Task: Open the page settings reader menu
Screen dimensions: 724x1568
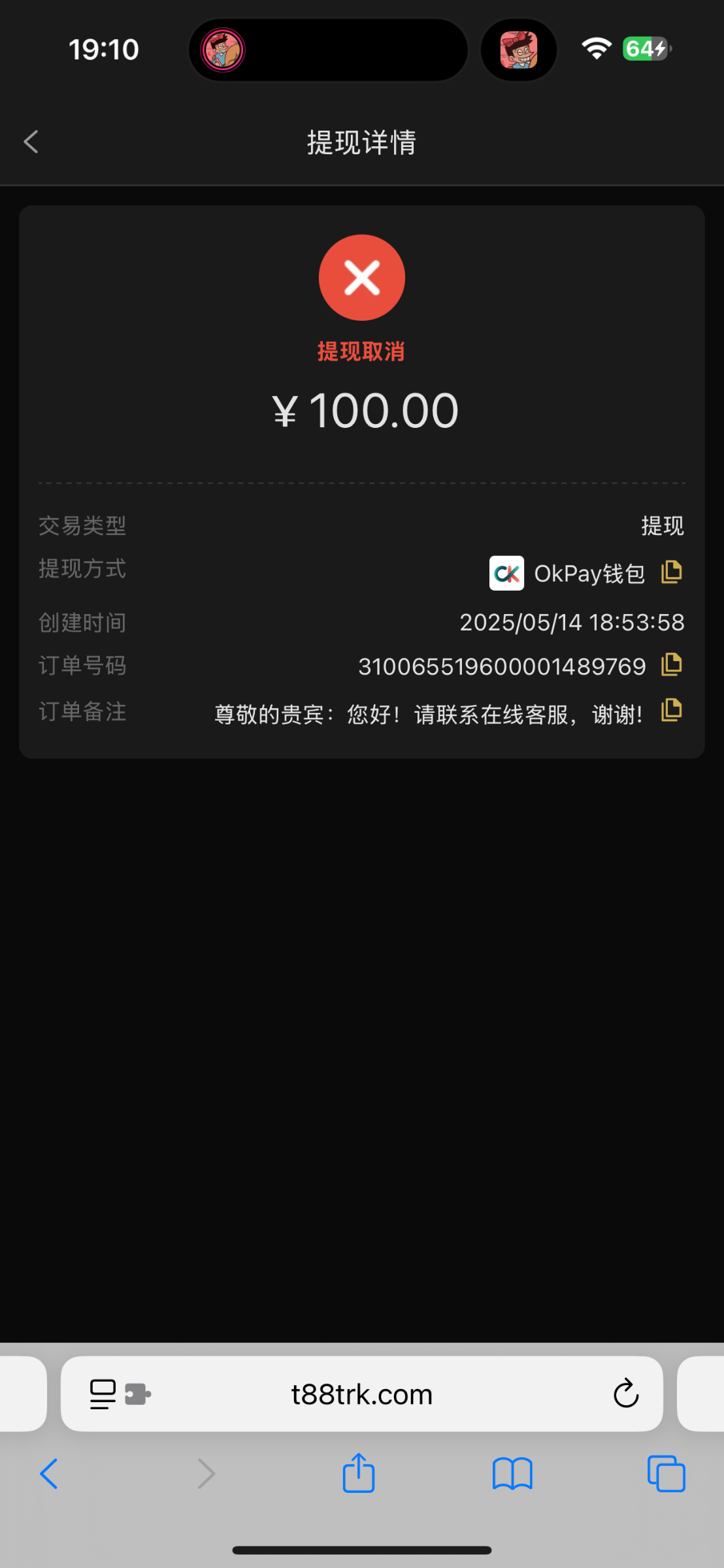Action: pos(102,1393)
